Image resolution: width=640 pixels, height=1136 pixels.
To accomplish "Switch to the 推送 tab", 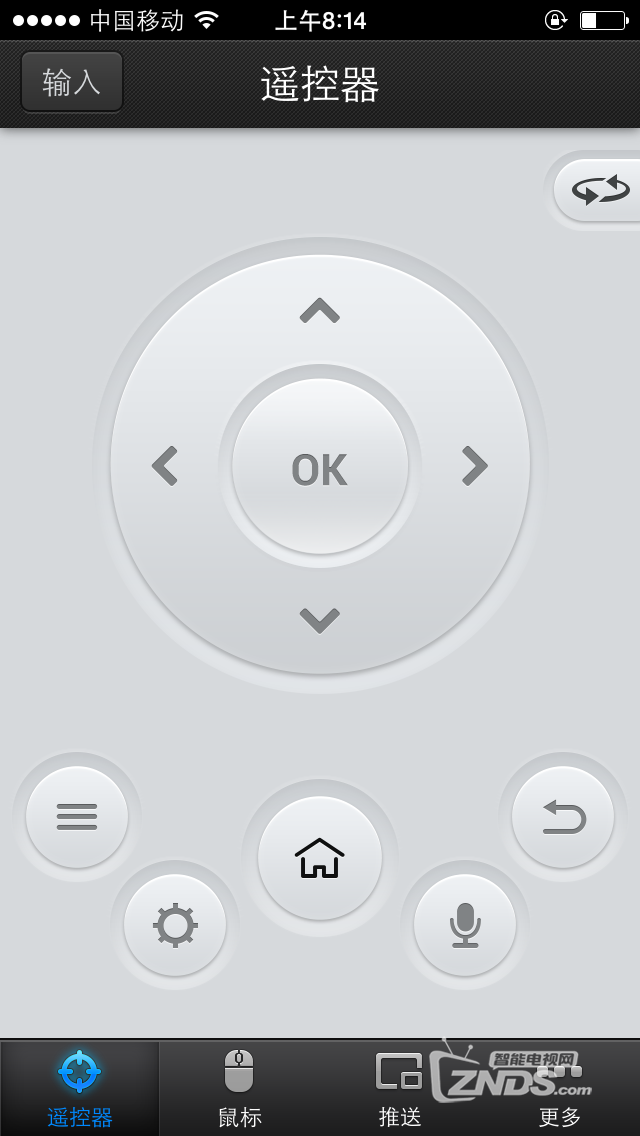I will (400, 1088).
